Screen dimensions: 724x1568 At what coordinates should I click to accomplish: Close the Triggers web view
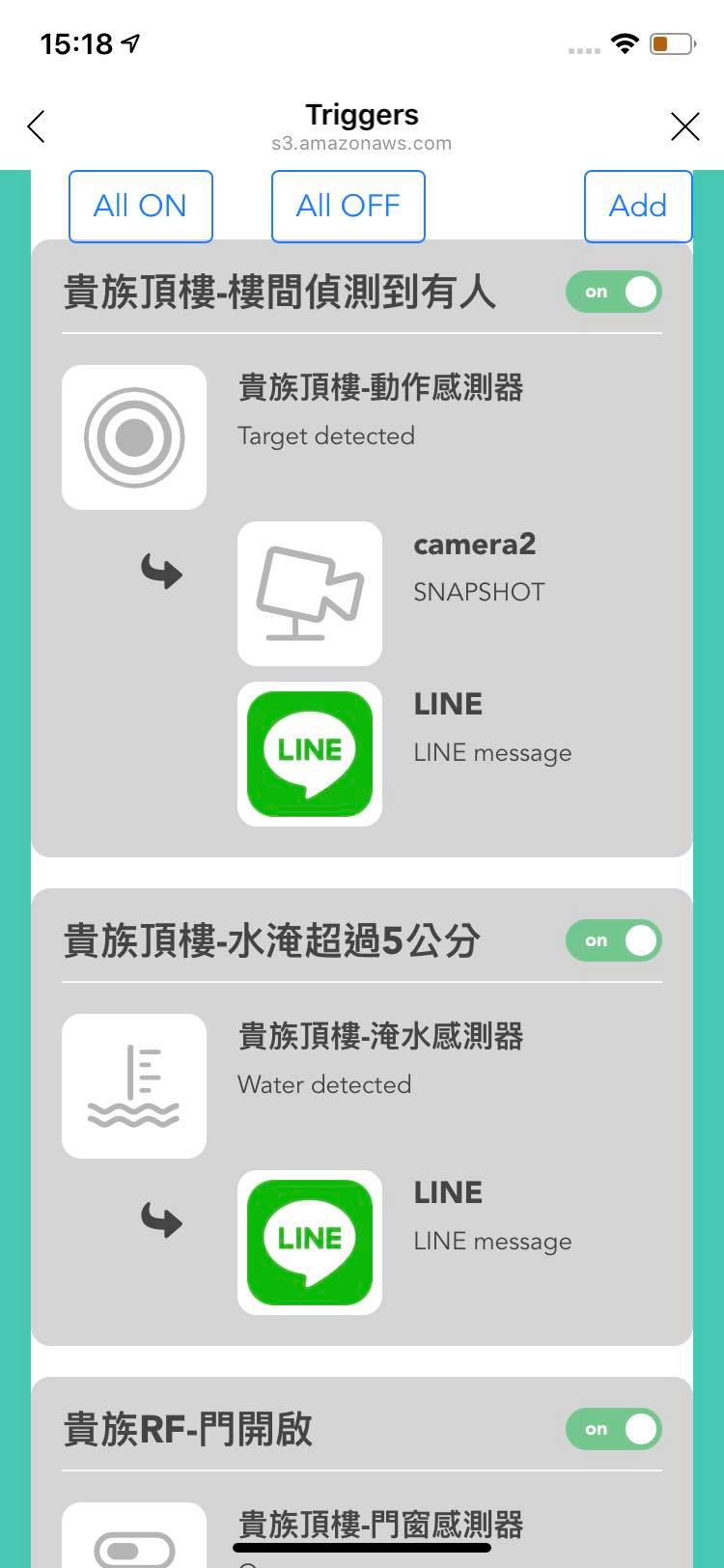click(x=684, y=126)
